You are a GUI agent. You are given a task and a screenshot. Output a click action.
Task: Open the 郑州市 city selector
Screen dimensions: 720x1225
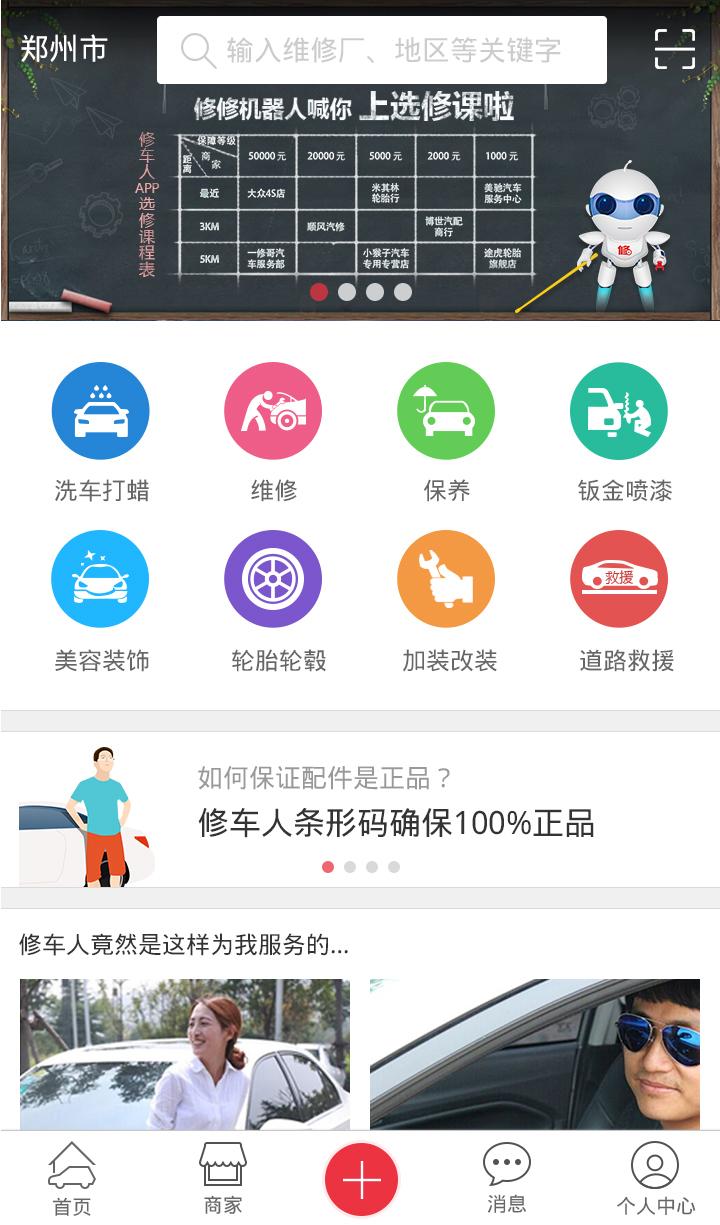tap(62, 44)
